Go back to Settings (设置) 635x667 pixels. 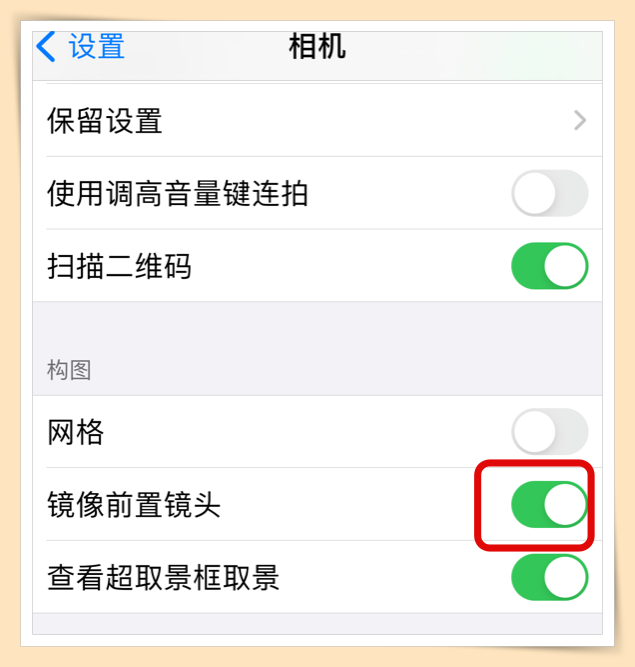tap(80, 47)
